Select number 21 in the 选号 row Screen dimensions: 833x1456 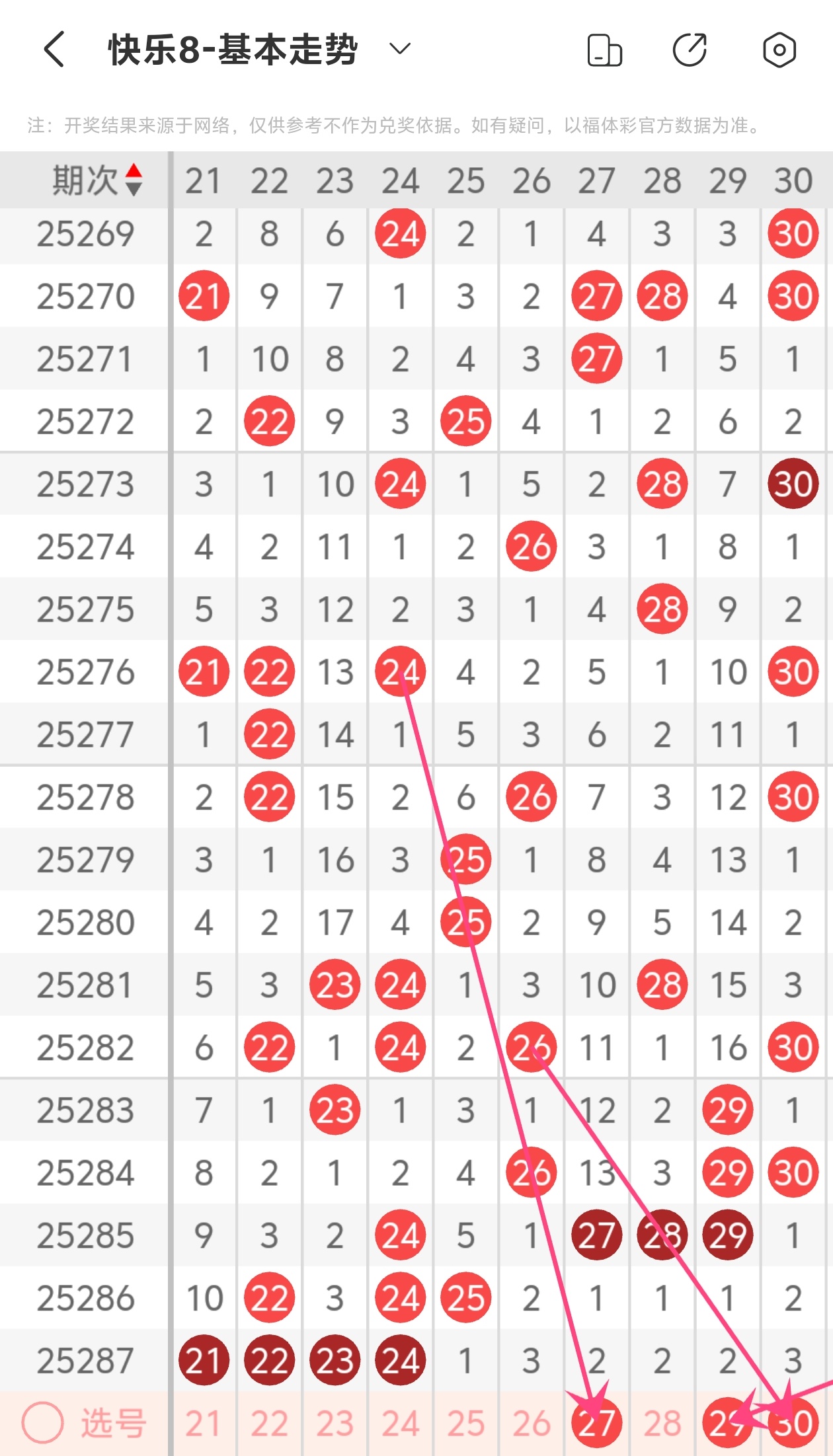[203, 1424]
